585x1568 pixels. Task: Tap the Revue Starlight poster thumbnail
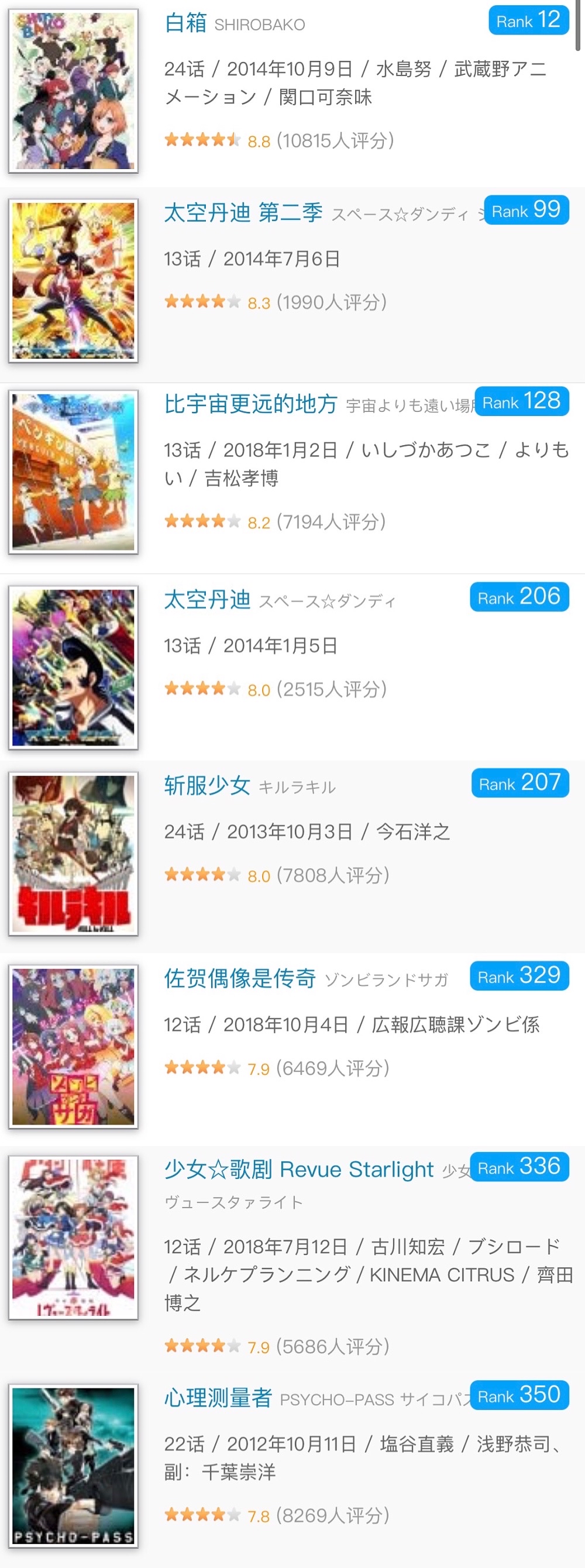[73, 1237]
